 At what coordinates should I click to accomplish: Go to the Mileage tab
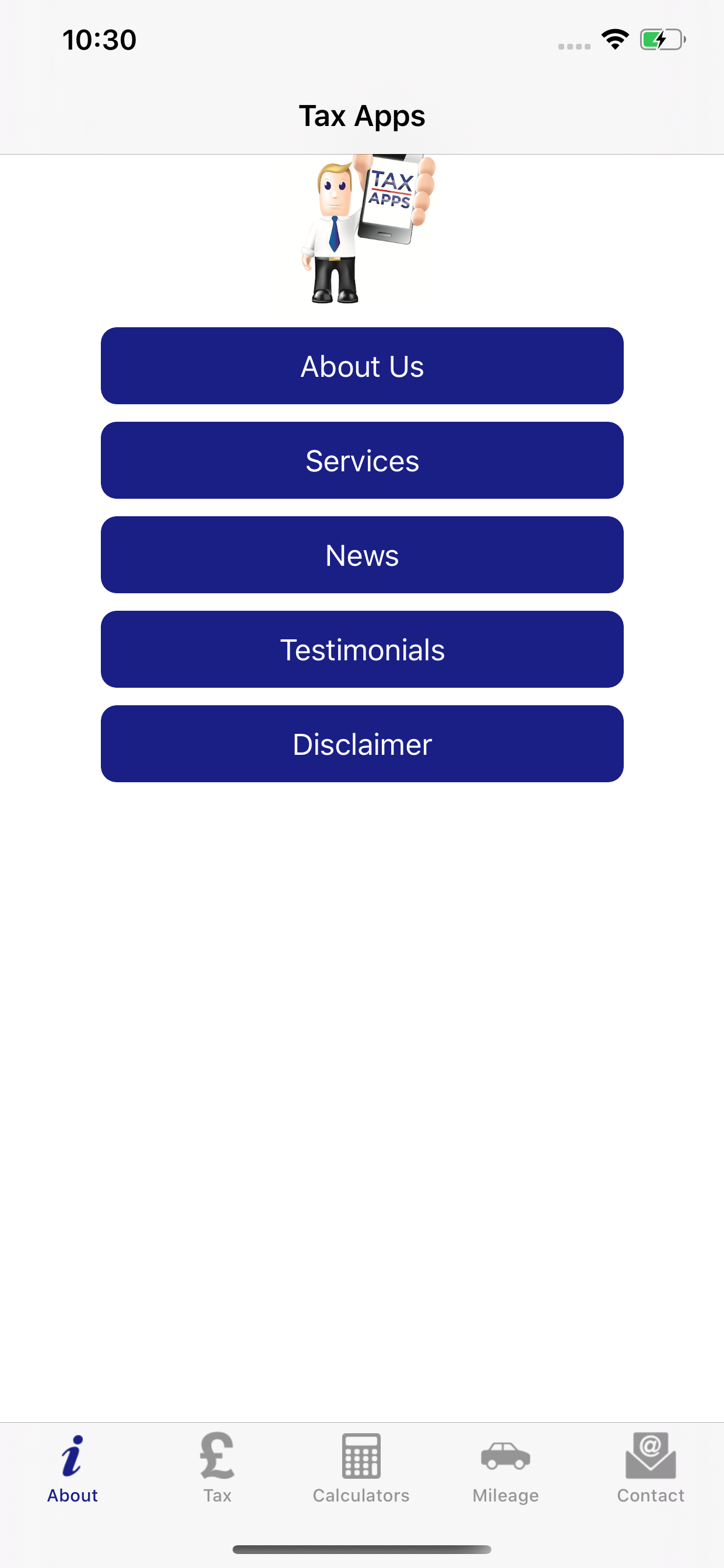506,1473
